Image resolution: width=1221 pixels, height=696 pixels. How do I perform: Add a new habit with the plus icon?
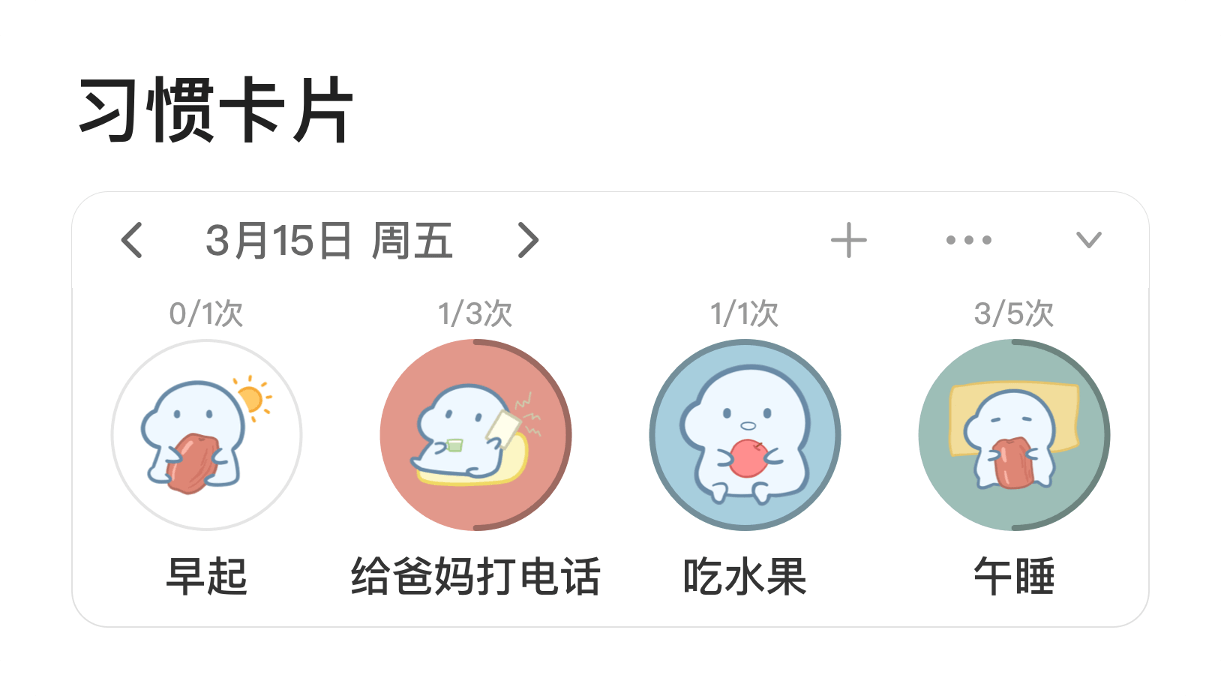coord(848,241)
